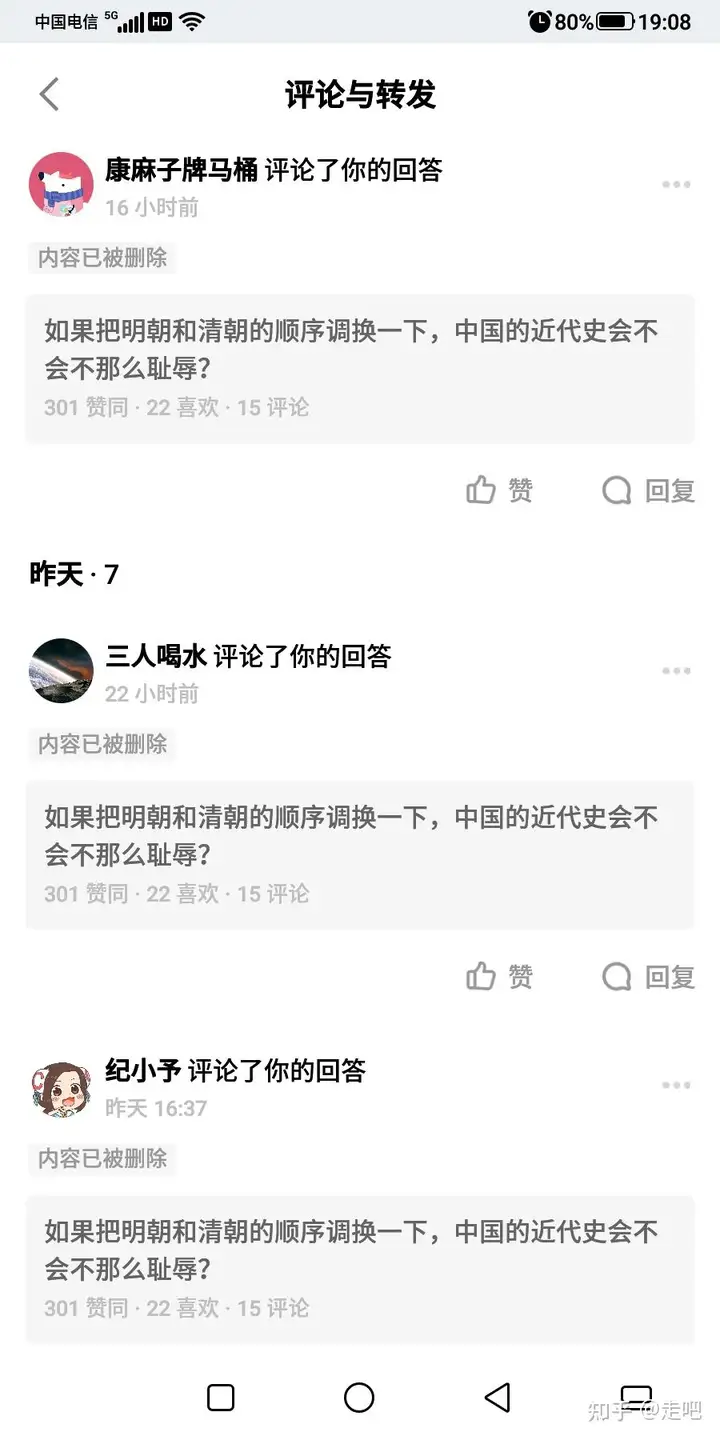This screenshot has width=720, height=1440.
Task: View 纪小予's profile avatar
Action: [x=61, y=1087]
